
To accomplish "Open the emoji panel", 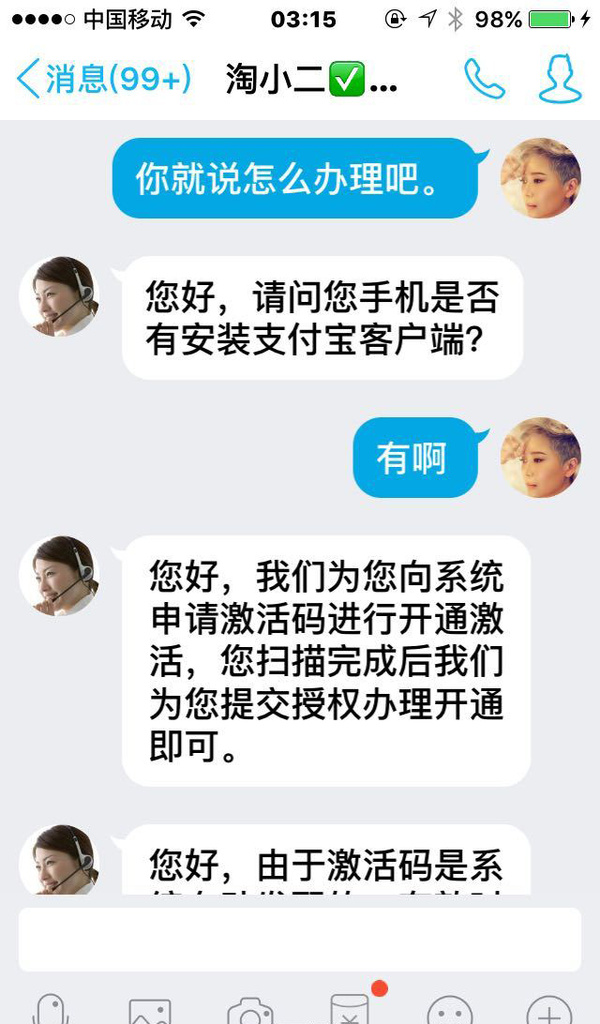I will 450,1012.
